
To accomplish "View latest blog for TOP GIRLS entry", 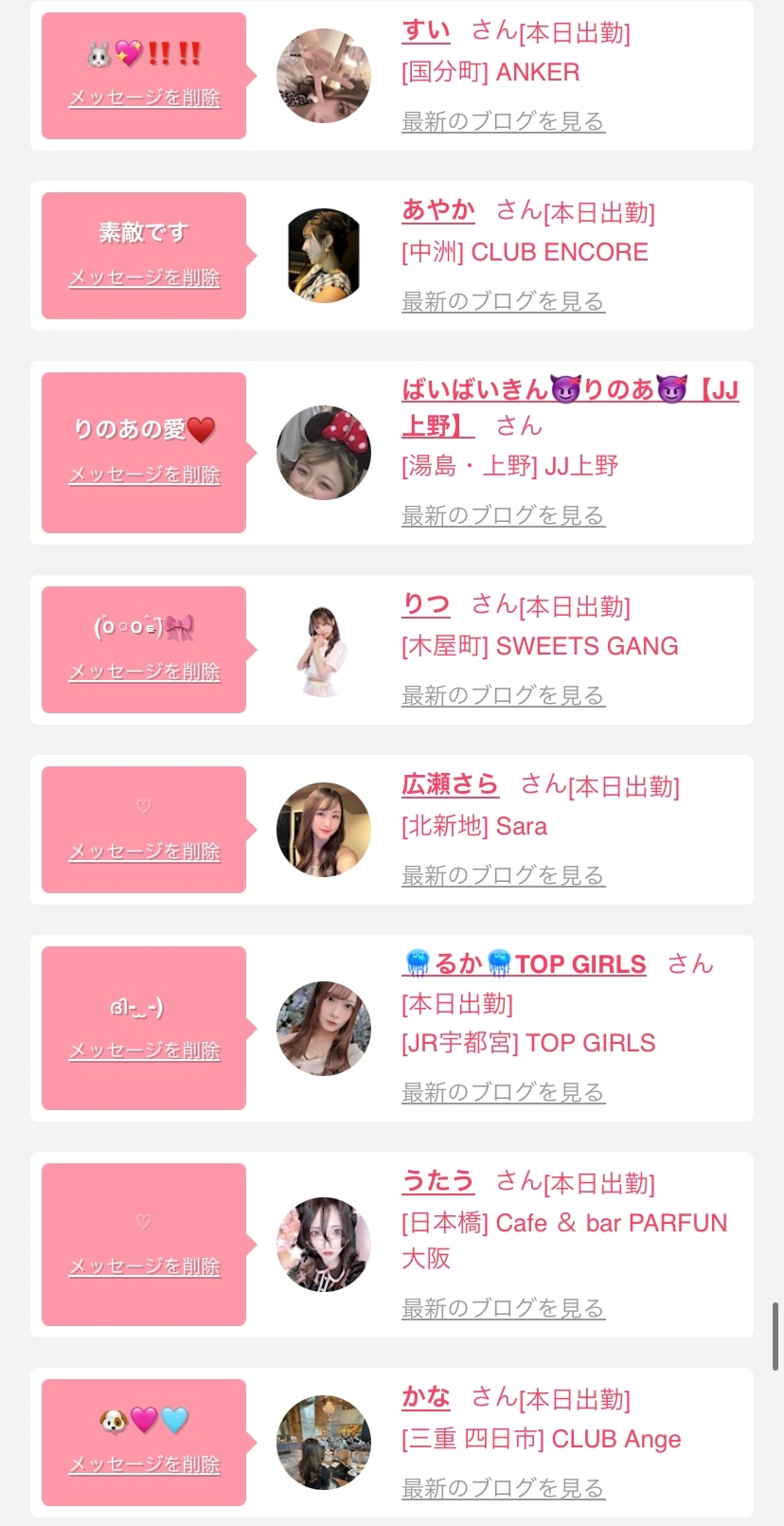I will click(x=503, y=1092).
